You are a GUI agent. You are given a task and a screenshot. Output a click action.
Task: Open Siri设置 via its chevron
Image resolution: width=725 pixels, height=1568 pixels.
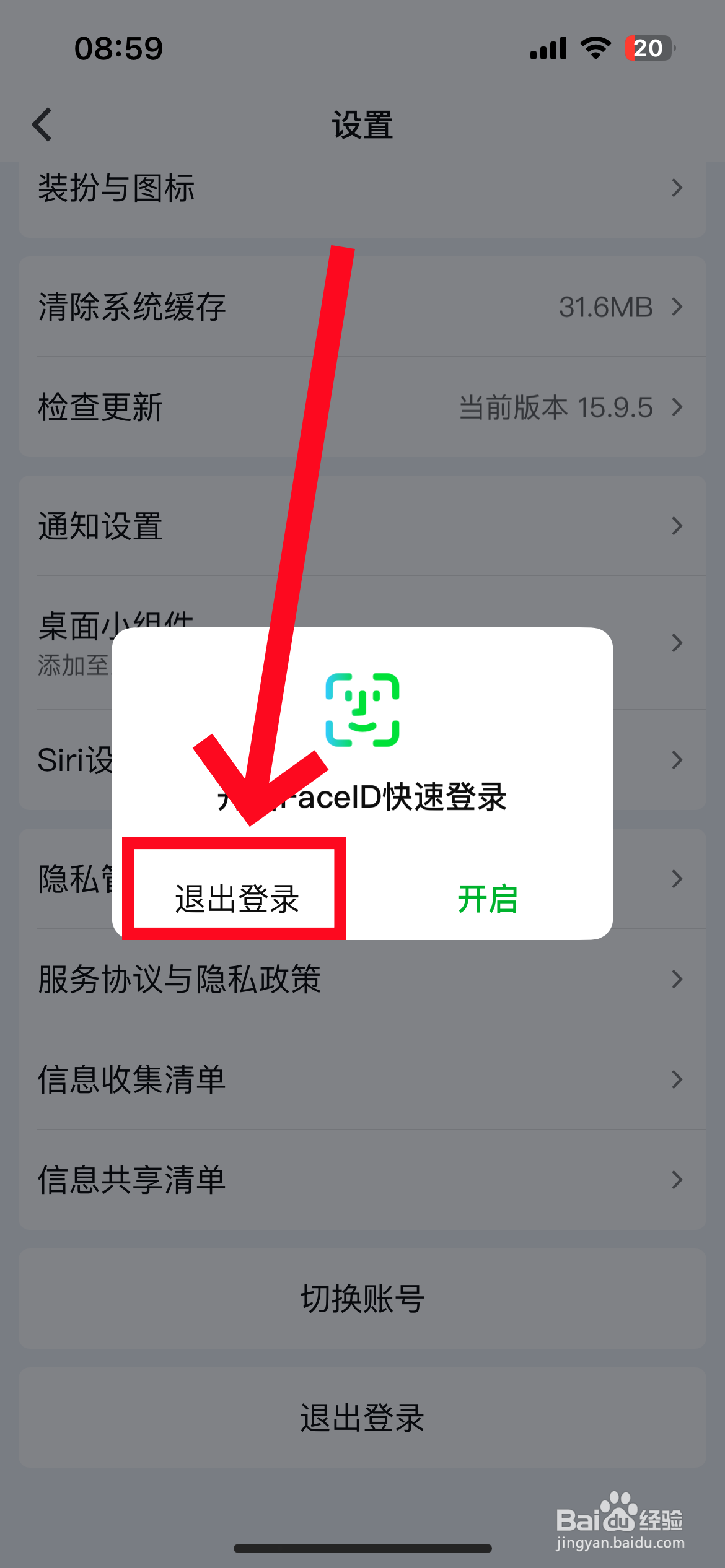click(676, 759)
